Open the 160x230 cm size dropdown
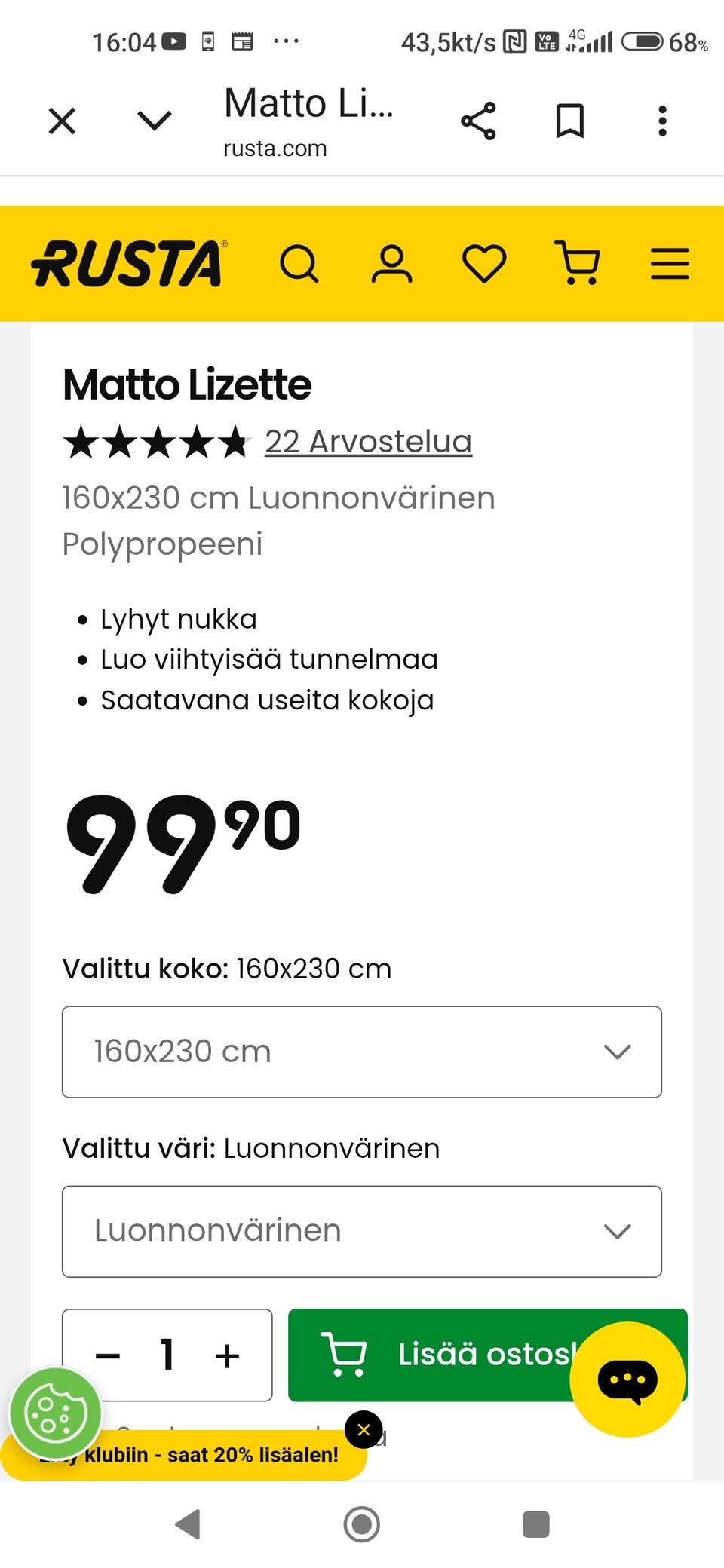Image resolution: width=724 pixels, height=1568 pixels. click(x=362, y=1052)
